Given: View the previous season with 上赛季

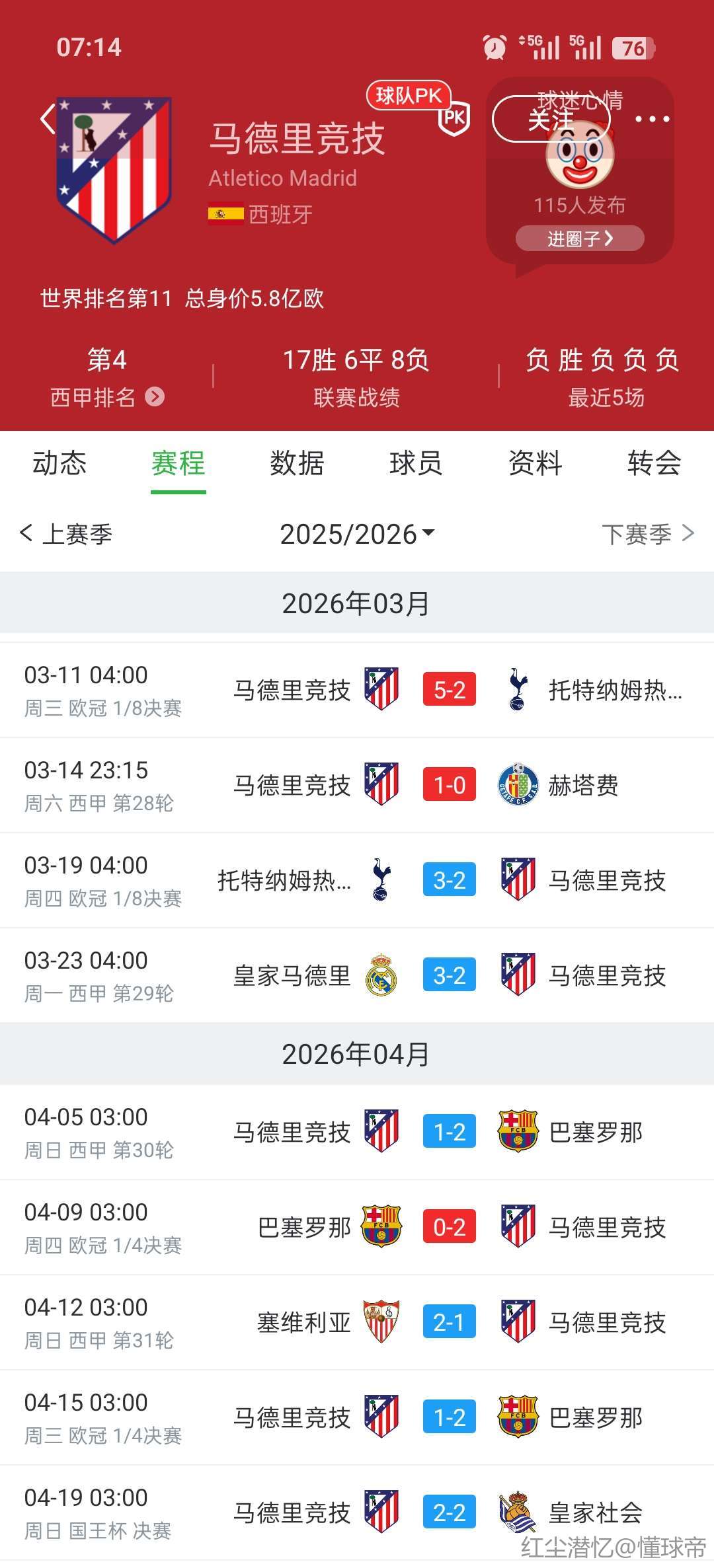Looking at the screenshot, I should click(66, 534).
